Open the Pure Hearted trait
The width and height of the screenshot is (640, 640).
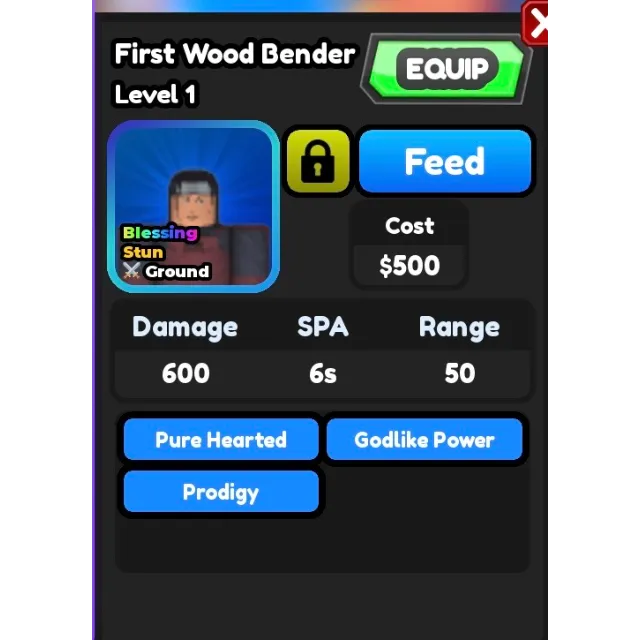[221, 439]
